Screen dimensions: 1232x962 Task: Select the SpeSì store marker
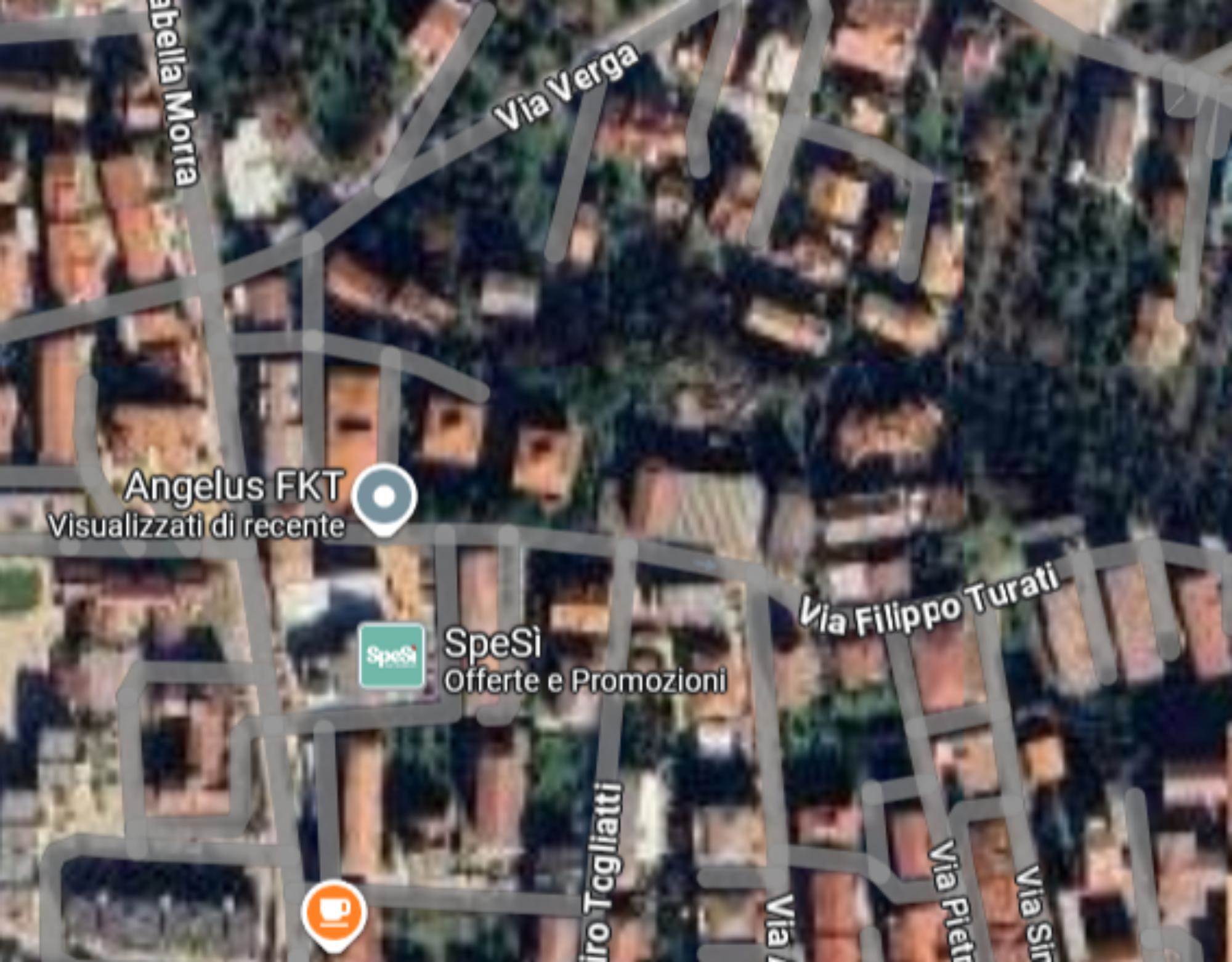[392, 655]
